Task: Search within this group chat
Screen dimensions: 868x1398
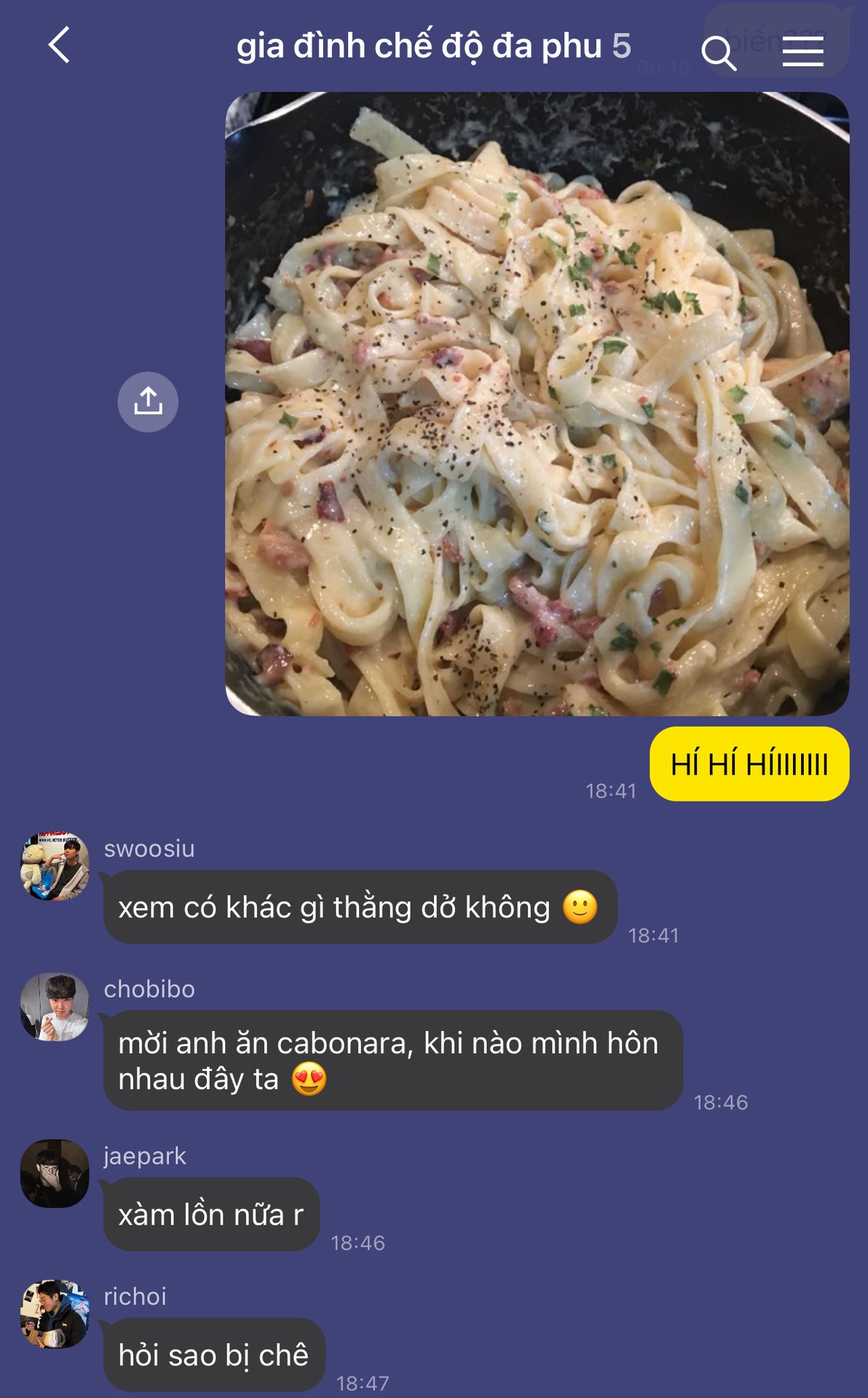Action: pyautogui.click(x=718, y=52)
